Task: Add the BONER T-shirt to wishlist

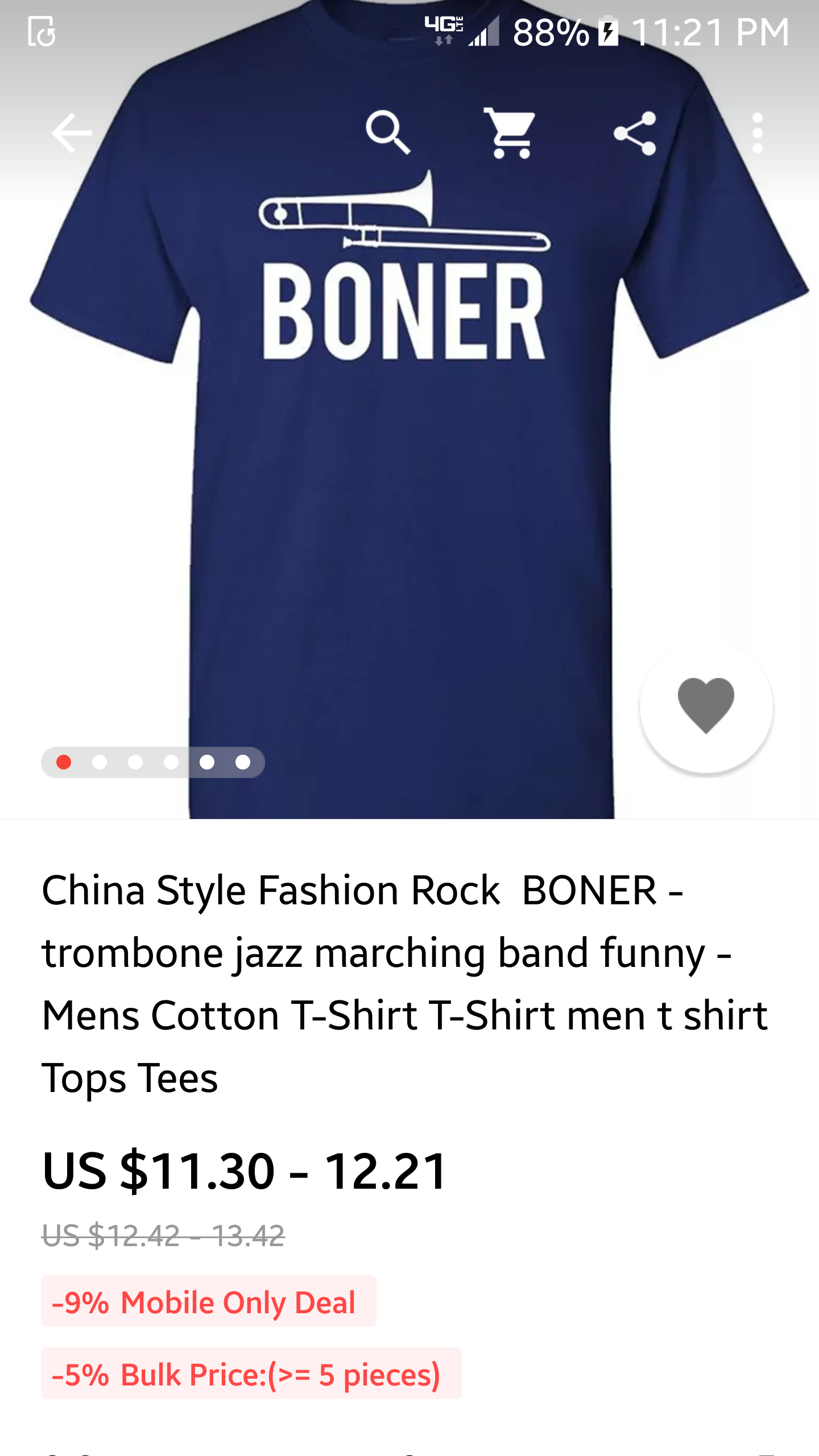Action: [x=706, y=706]
